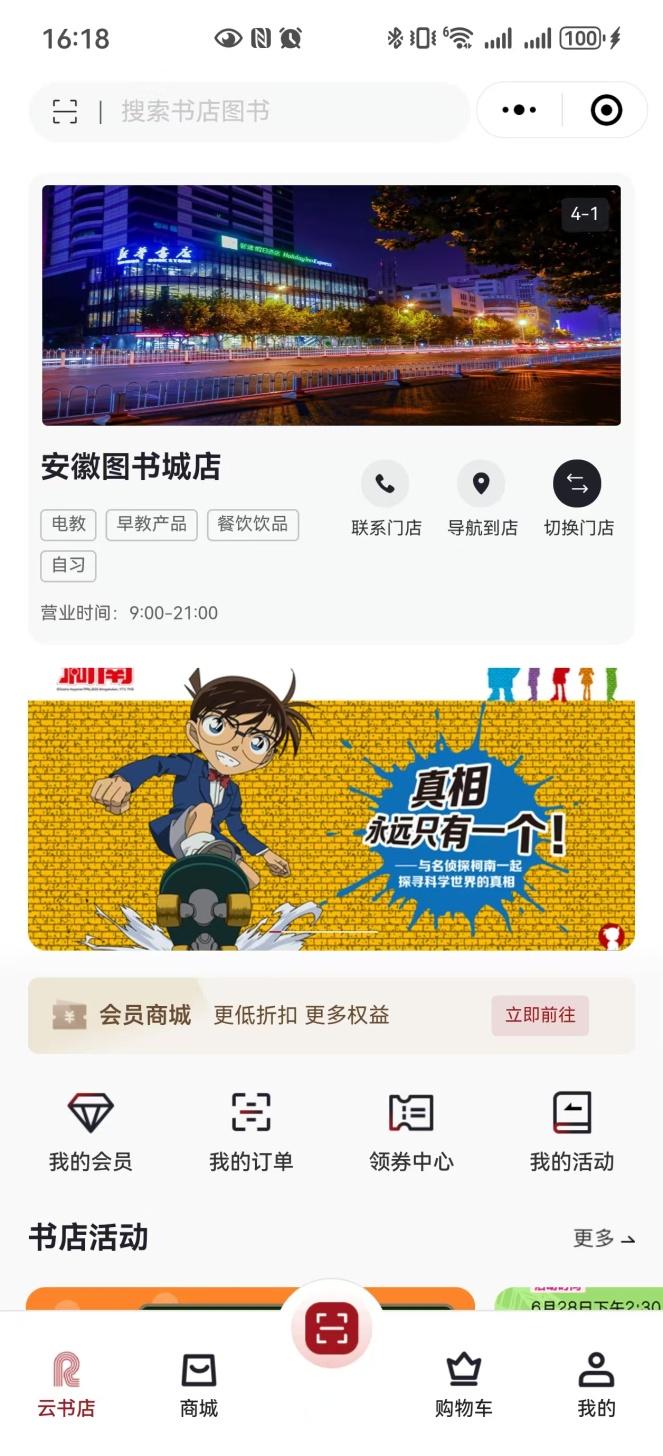This screenshot has height=1456, width=663.
Task: Open the Conan 真相永远只有一个 banner
Action: pos(331,808)
